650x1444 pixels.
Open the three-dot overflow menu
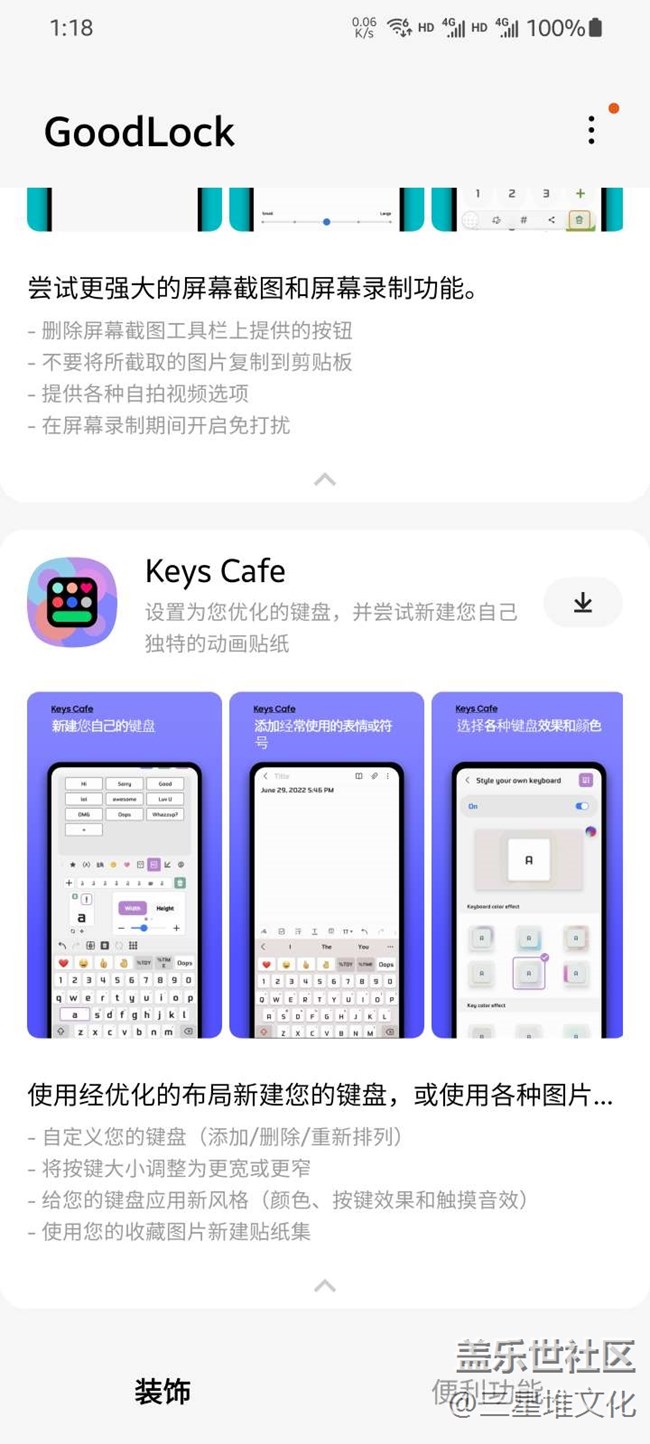591,130
